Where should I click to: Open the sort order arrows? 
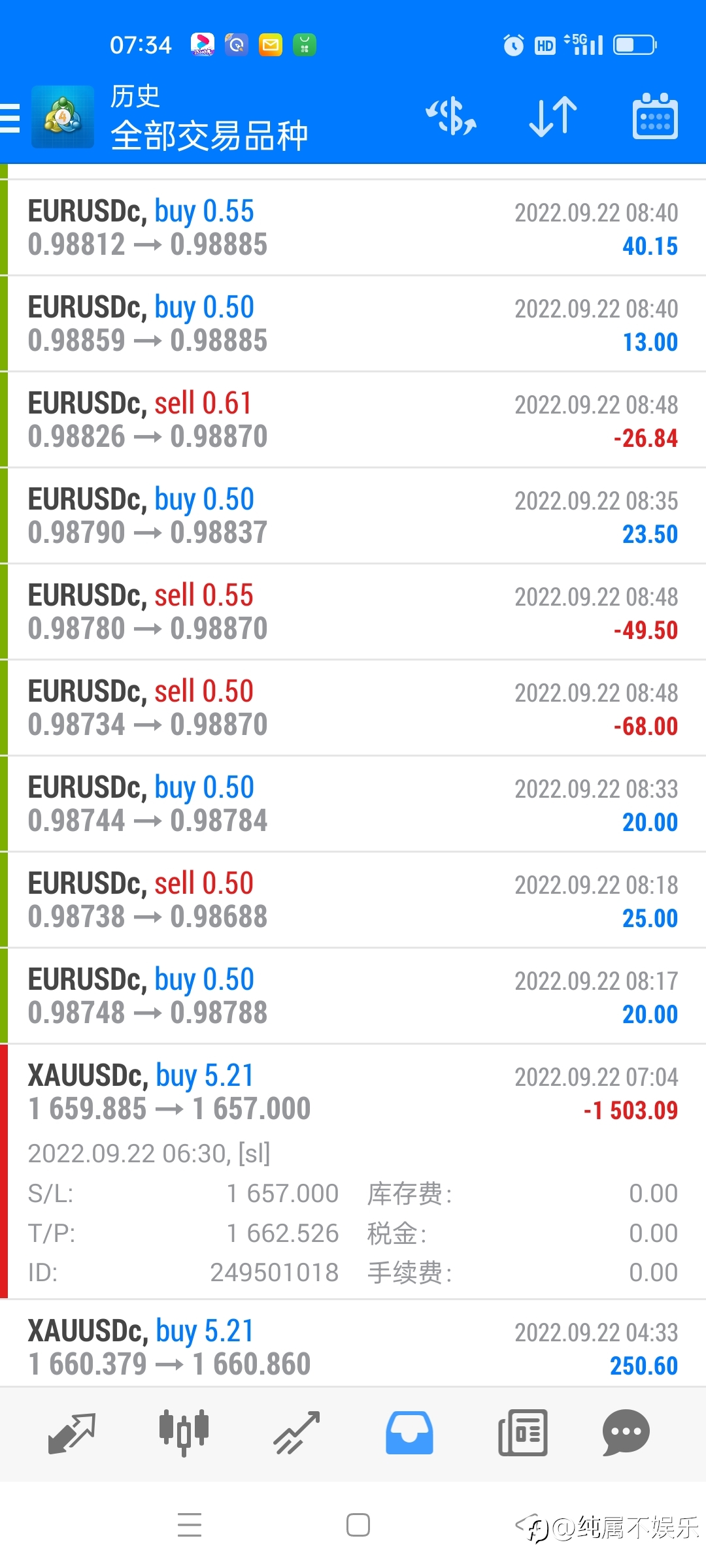553,117
